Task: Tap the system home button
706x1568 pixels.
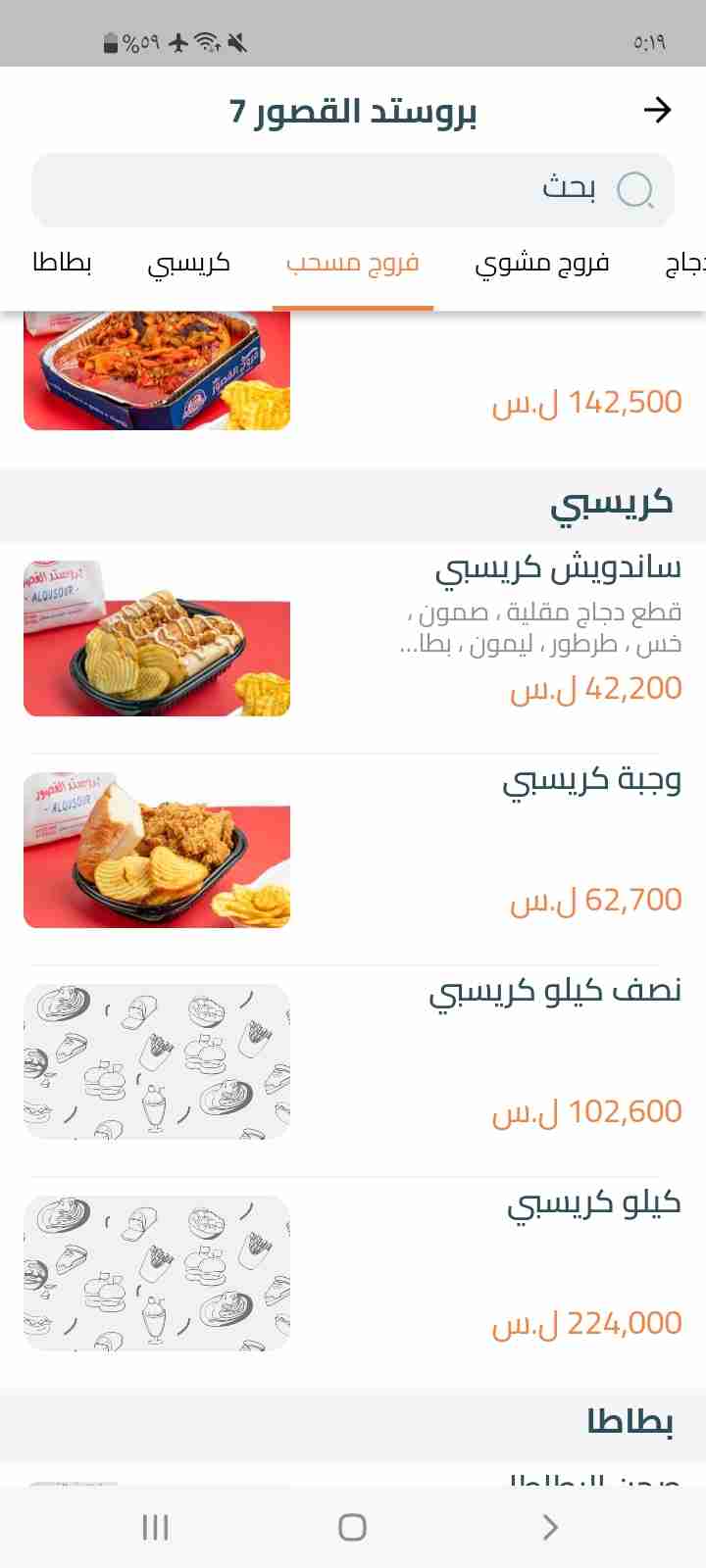Action: 352,1527
